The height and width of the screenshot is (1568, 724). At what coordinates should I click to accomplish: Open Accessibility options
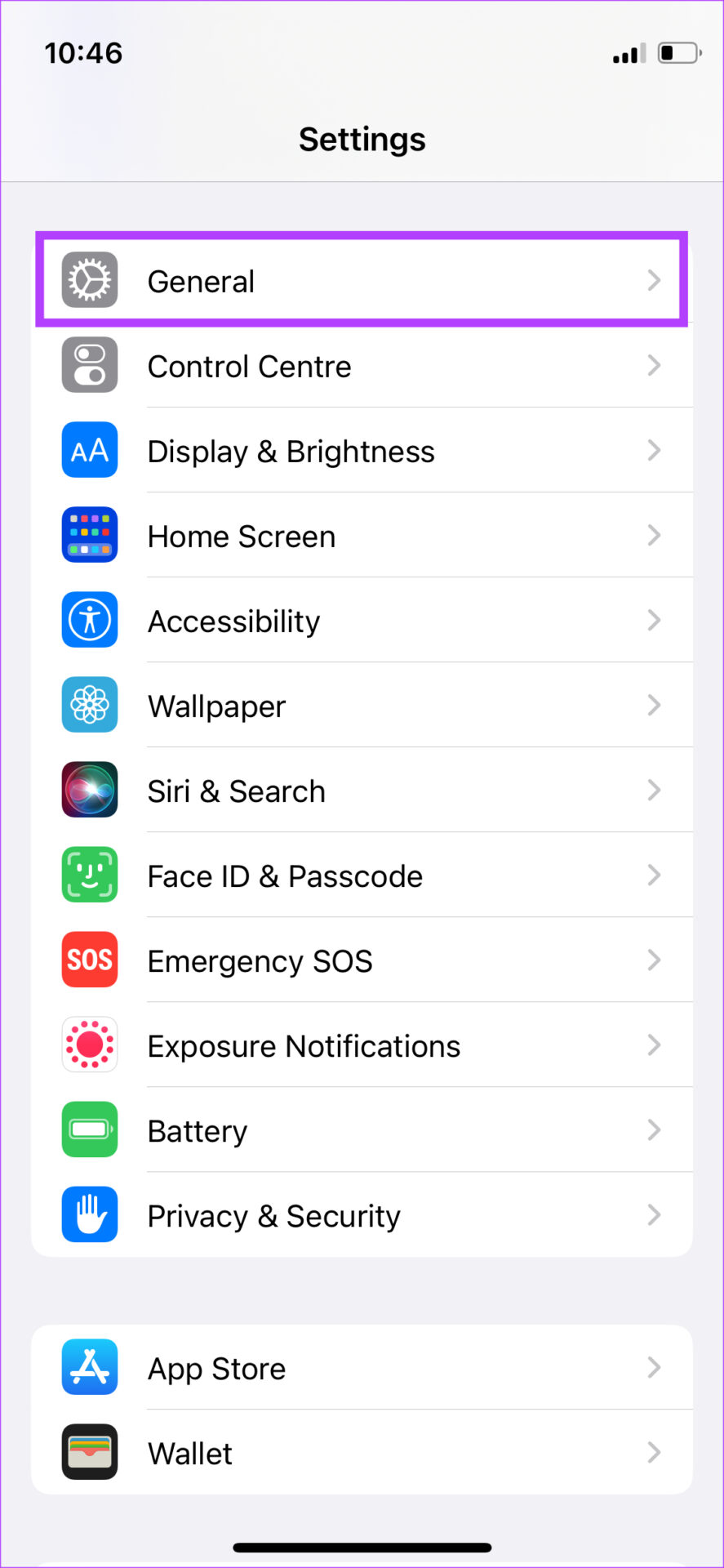coord(362,621)
